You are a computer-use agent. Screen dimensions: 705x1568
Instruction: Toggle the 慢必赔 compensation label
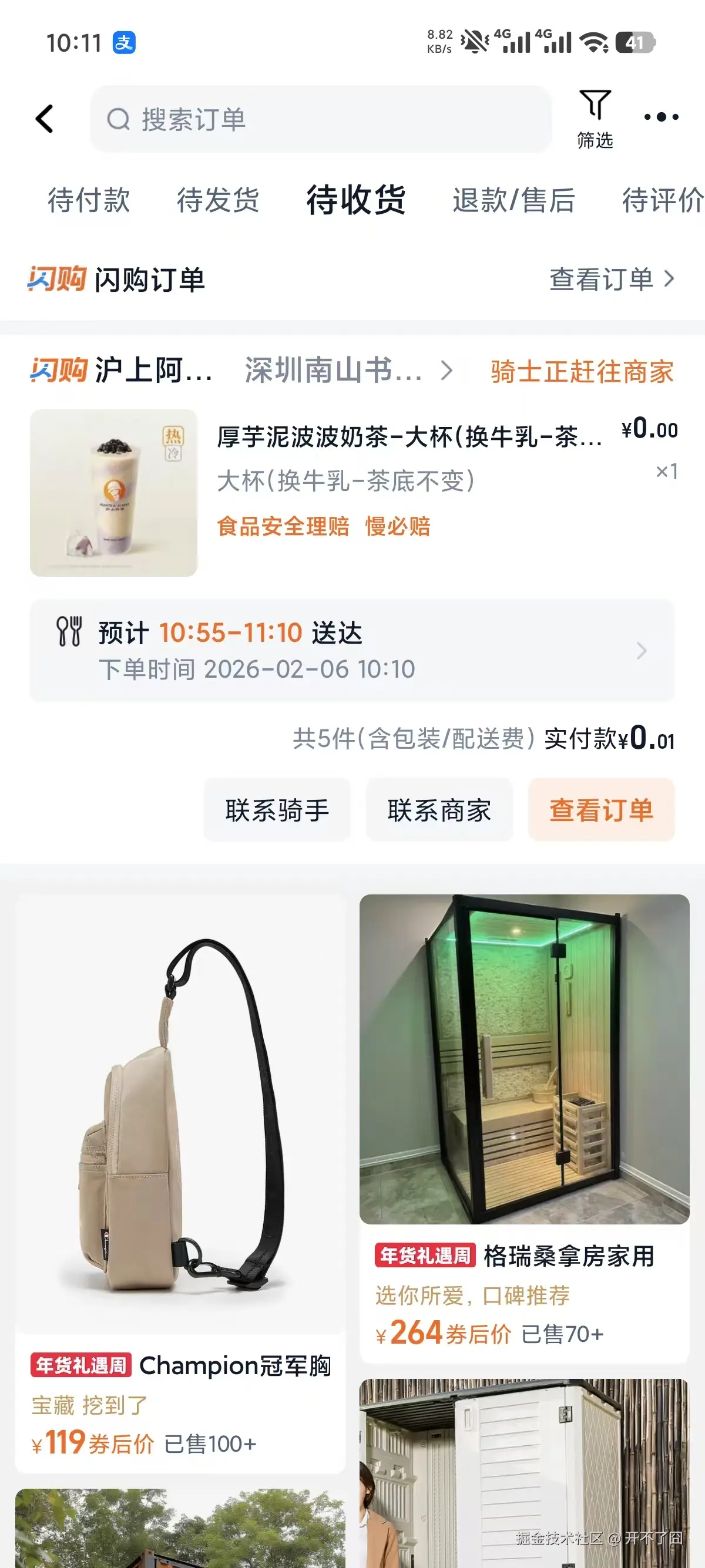pyautogui.click(x=397, y=526)
